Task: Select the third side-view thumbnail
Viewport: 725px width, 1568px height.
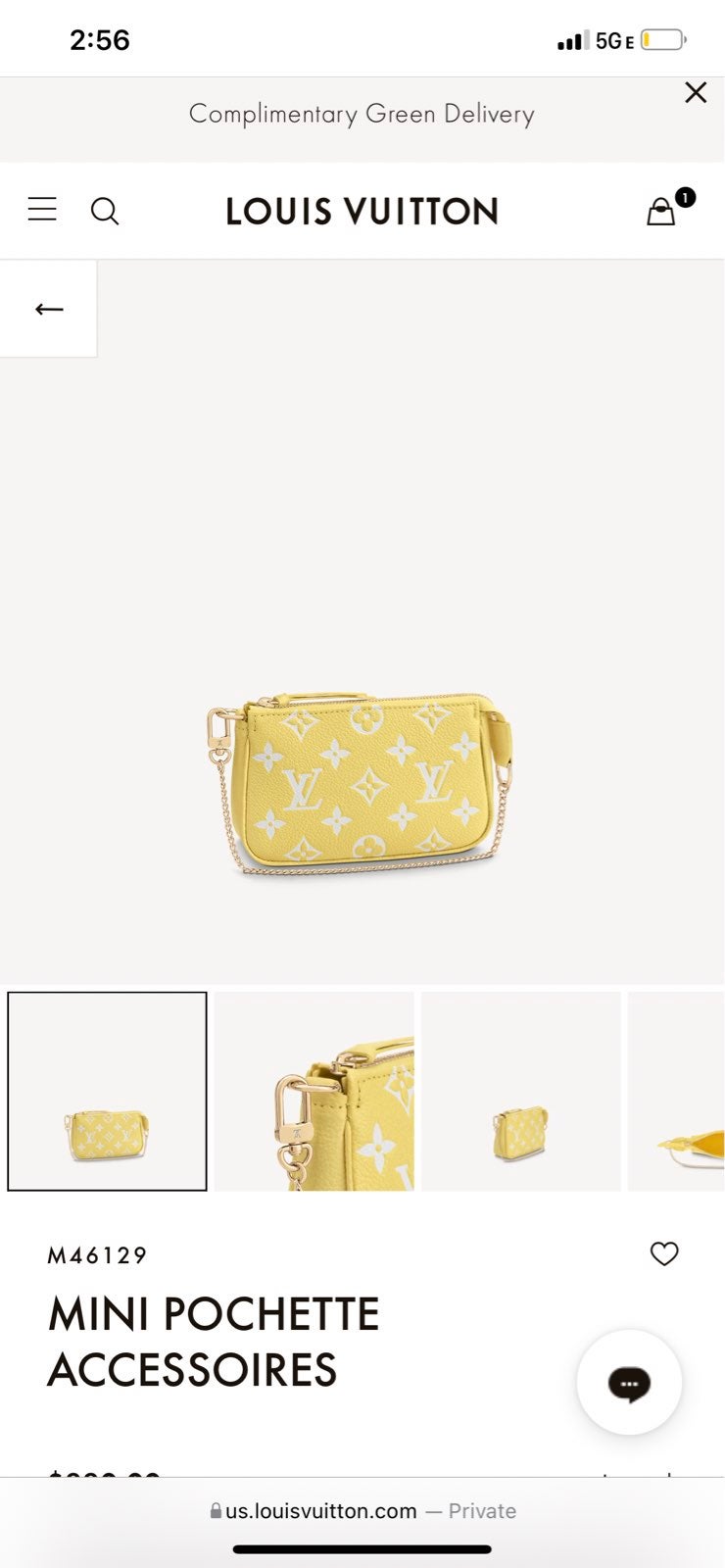Action: tap(521, 1092)
